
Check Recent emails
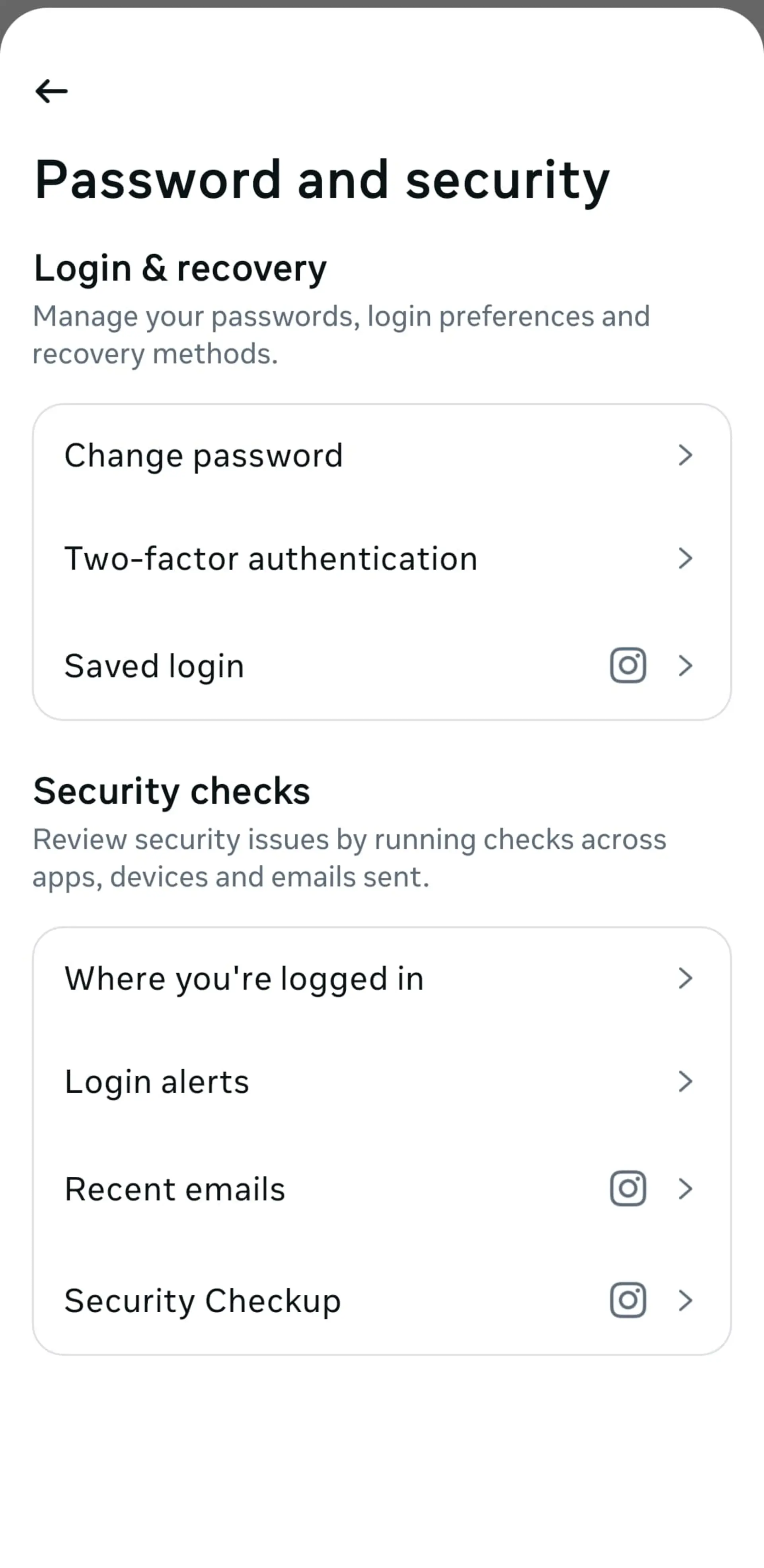[x=381, y=1189]
